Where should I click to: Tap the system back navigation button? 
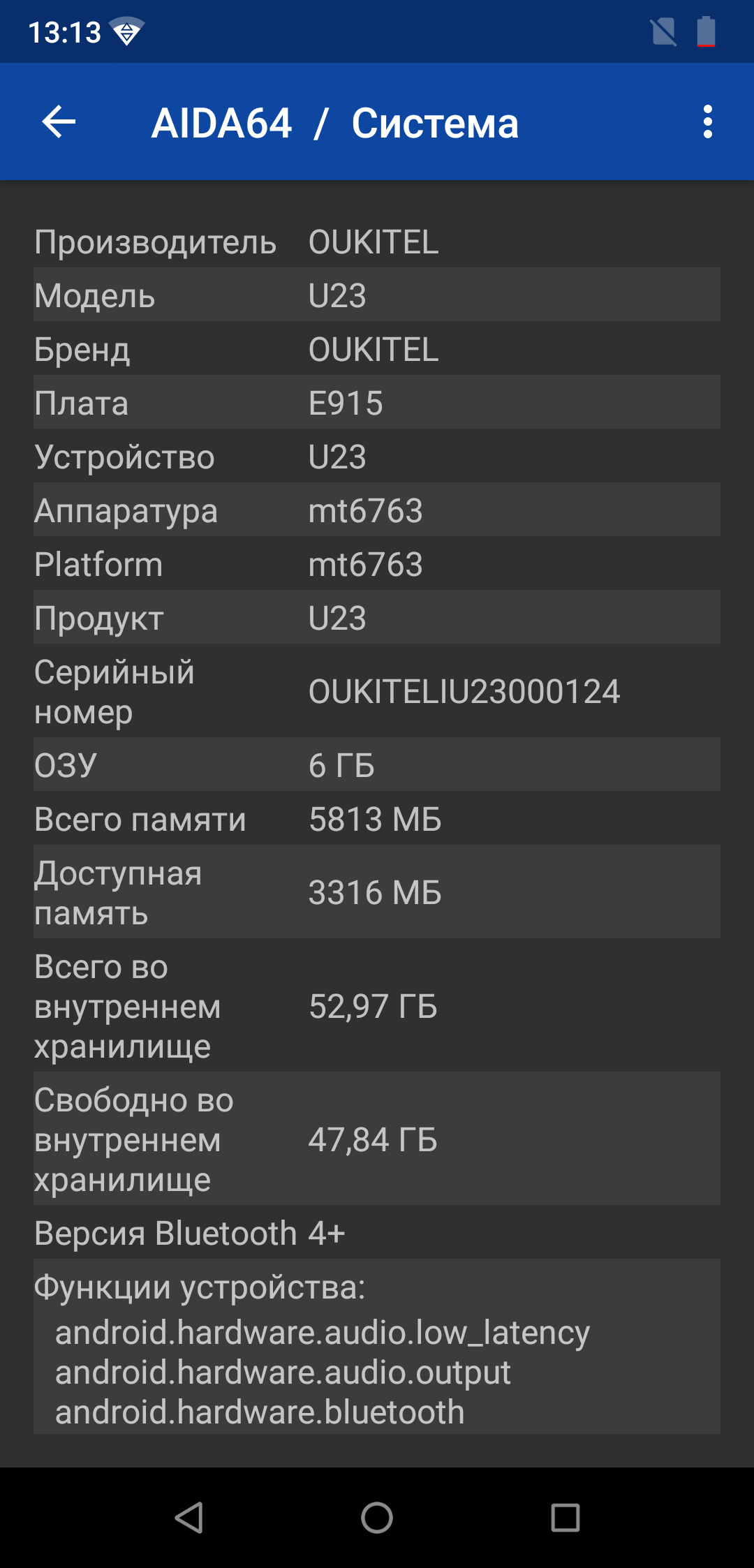tap(188, 1518)
